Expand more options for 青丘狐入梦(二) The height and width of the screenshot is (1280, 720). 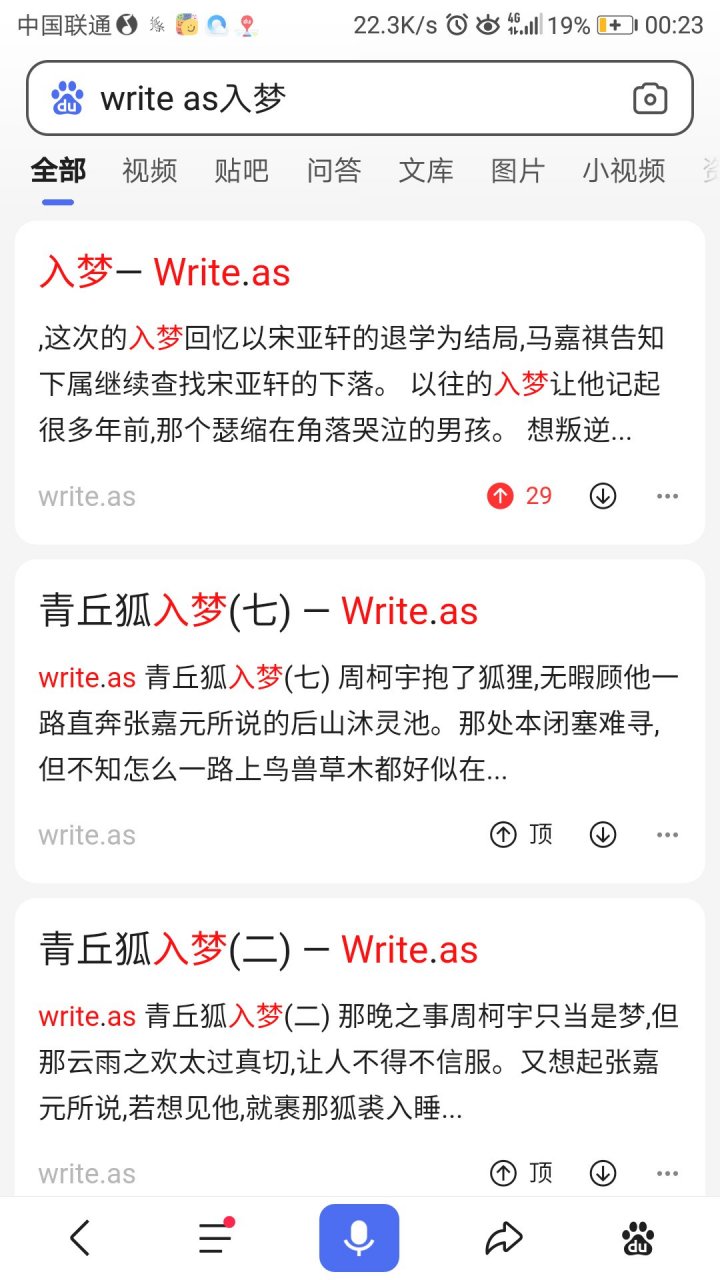point(667,1172)
